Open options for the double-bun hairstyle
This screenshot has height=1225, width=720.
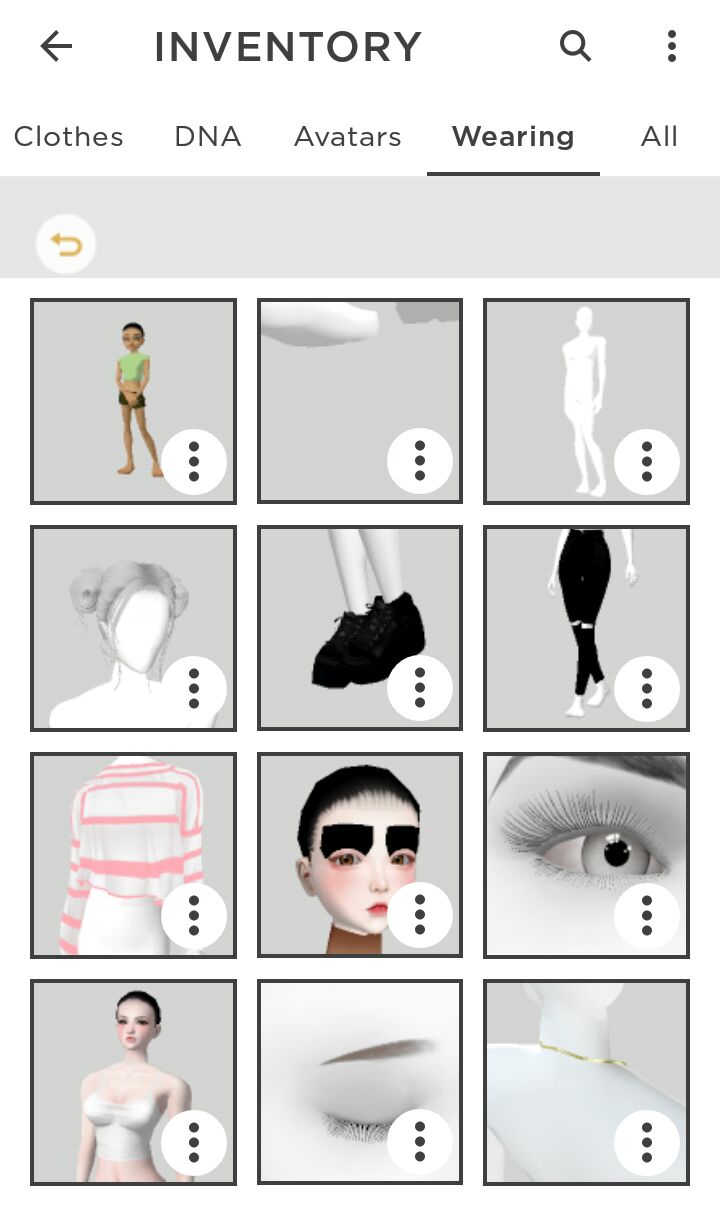pyautogui.click(x=194, y=689)
